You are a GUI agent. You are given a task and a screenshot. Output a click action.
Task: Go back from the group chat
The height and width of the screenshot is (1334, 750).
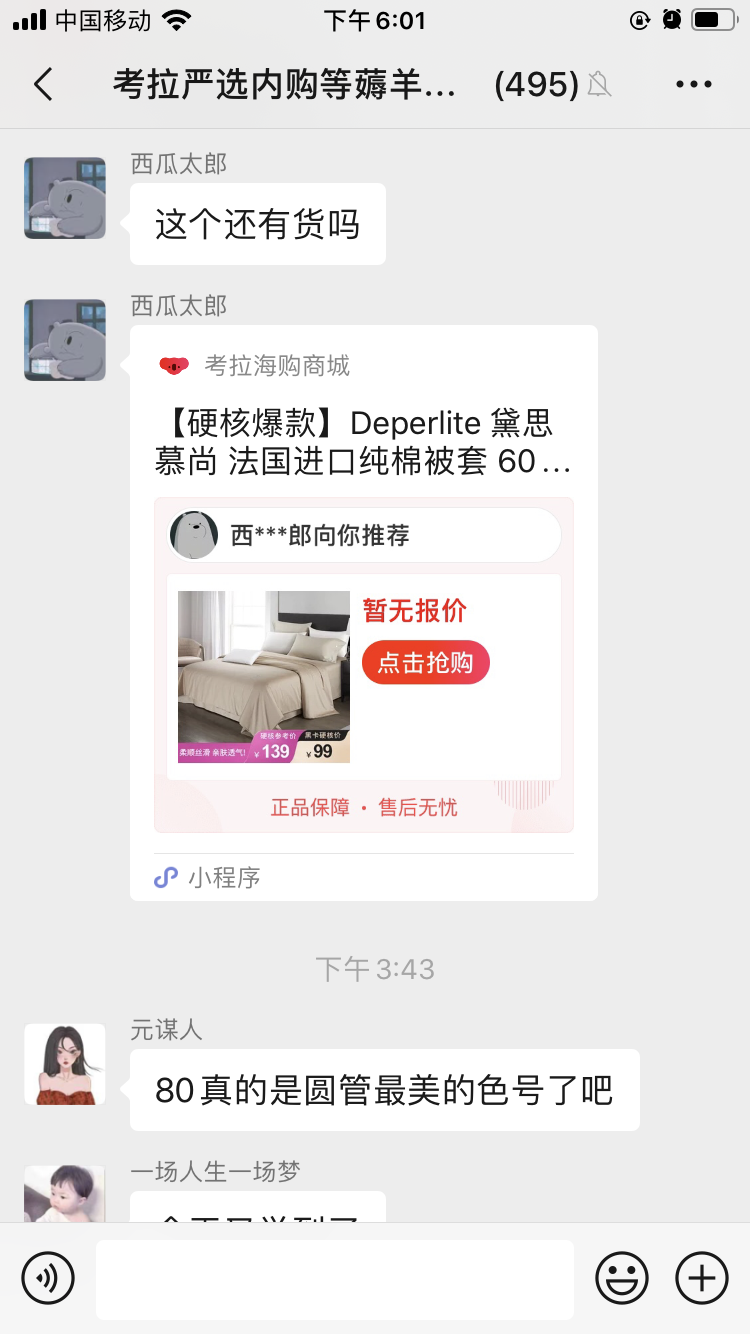pyautogui.click(x=43, y=85)
